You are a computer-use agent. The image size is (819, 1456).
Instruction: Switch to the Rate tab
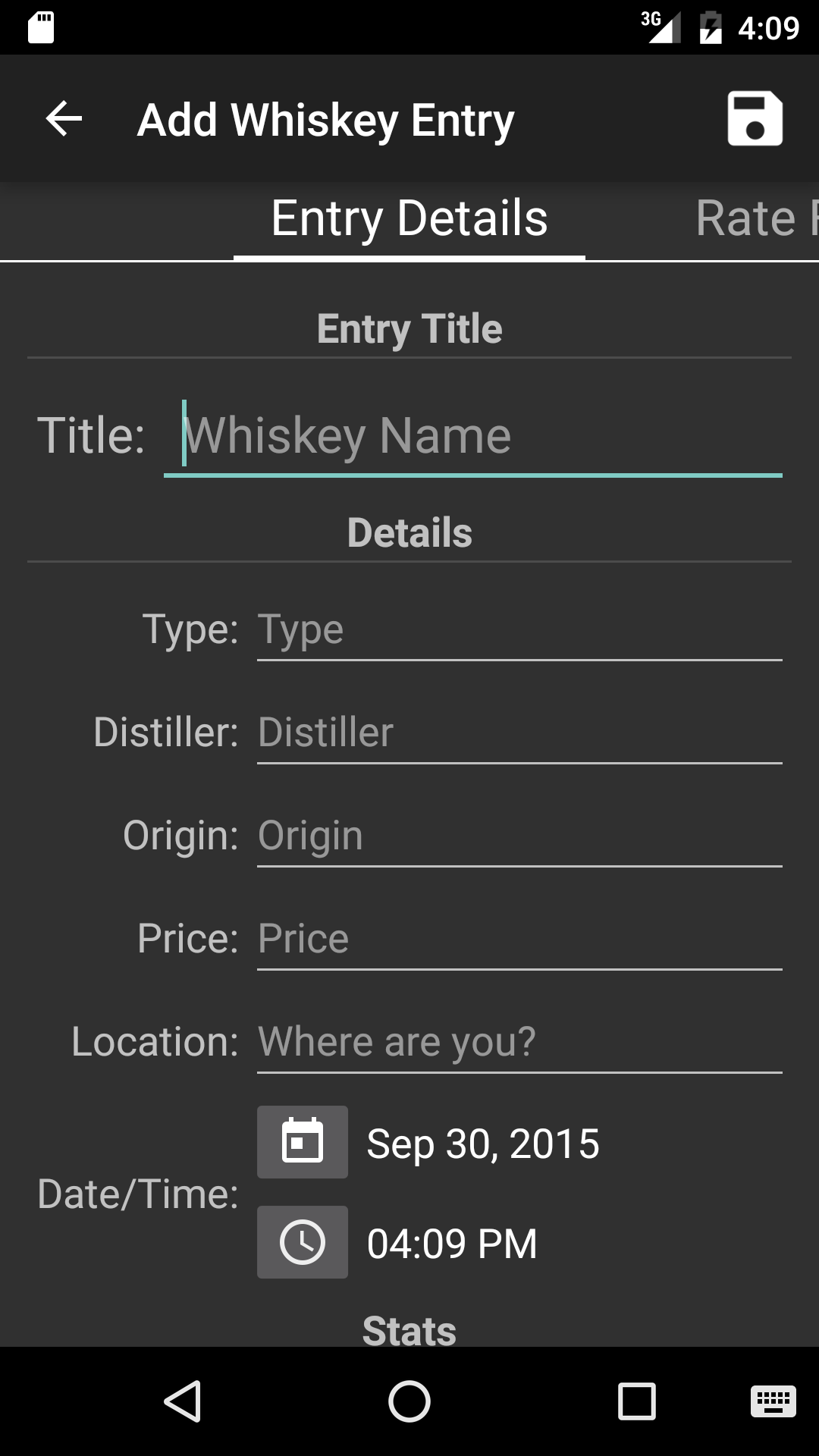click(x=755, y=219)
